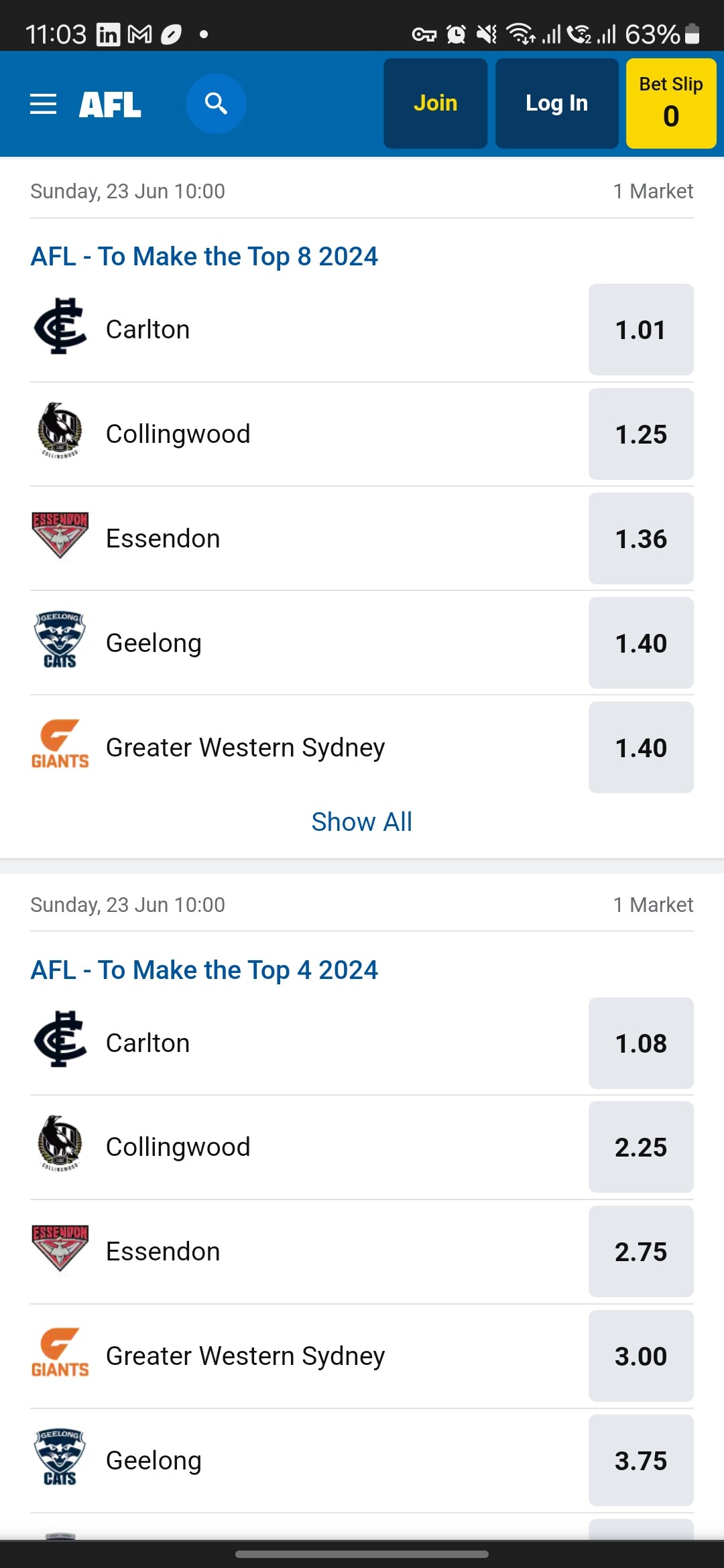Tap the Log In button
This screenshot has height=1568, width=724.
pos(556,103)
